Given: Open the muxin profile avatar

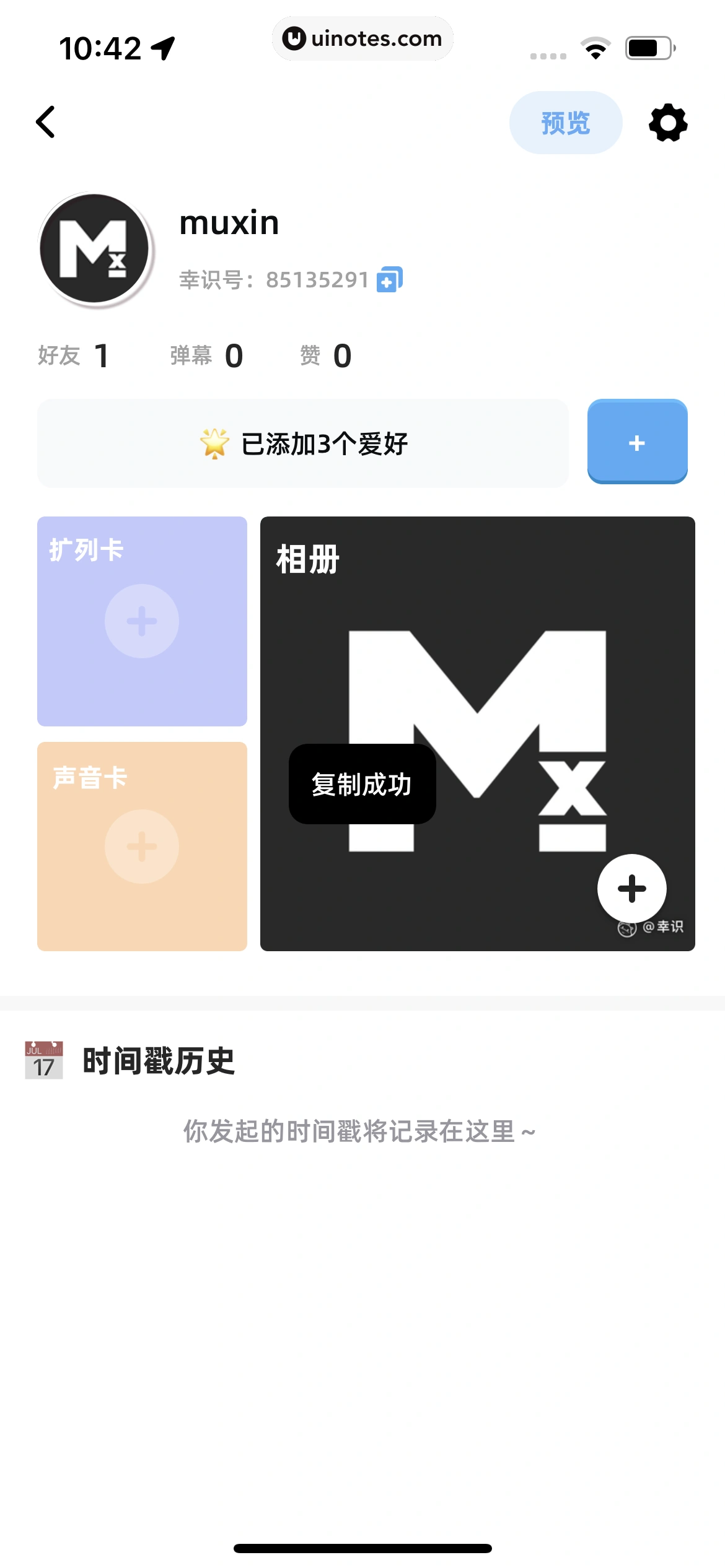Looking at the screenshot, I should point(95,249).
